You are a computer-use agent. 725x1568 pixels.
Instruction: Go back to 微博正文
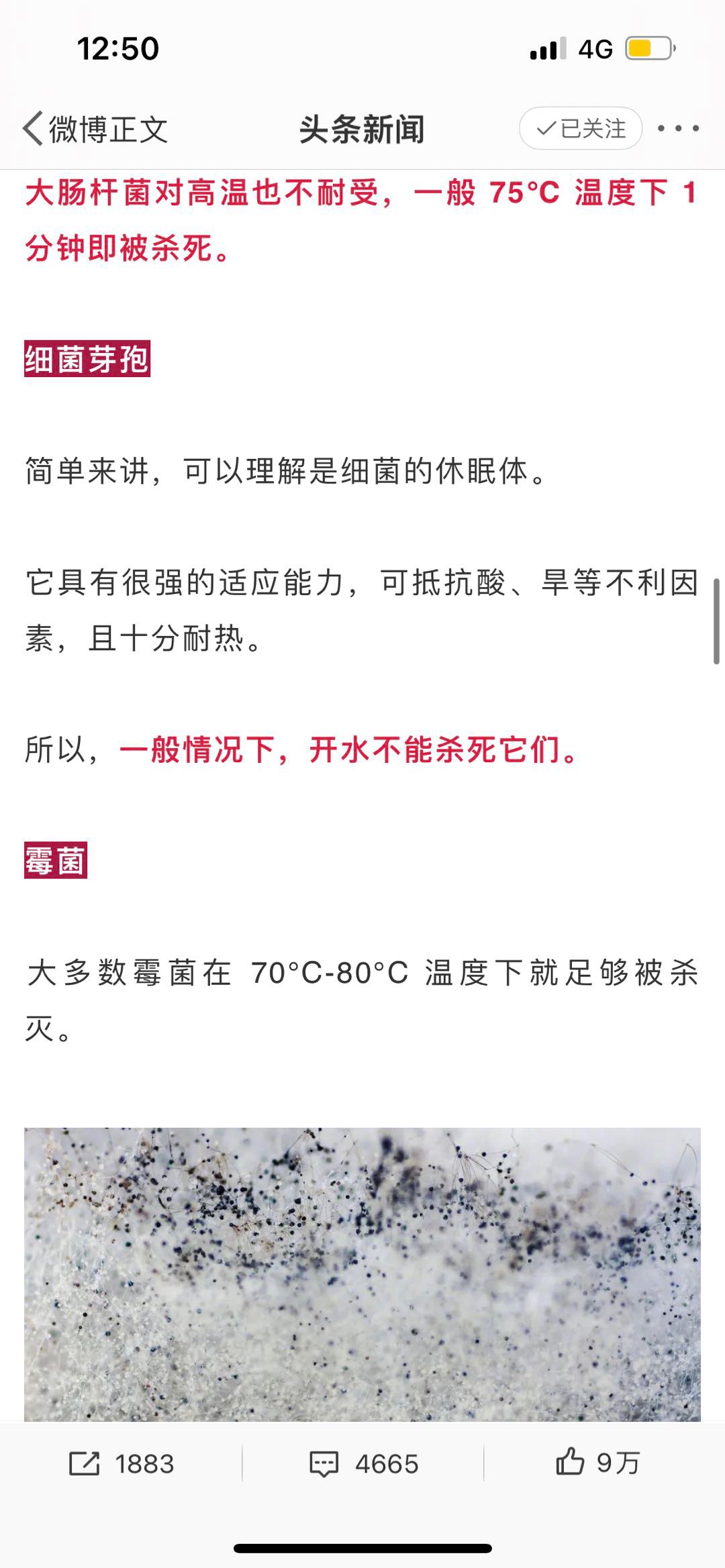pos(94,129)
